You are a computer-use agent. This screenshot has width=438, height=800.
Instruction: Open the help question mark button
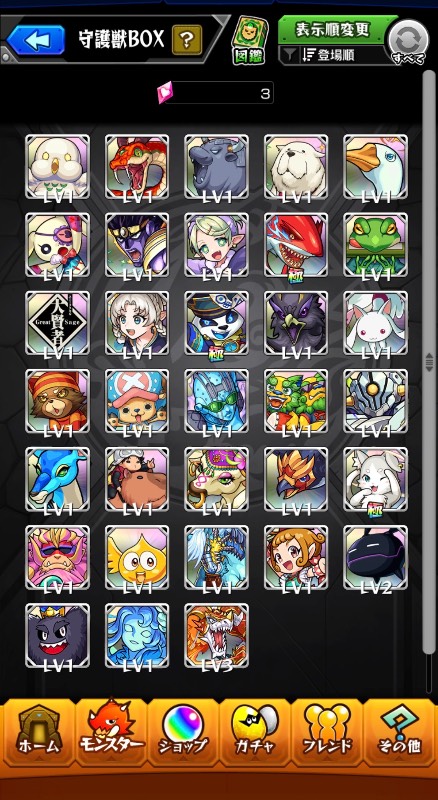click(187, 39)
